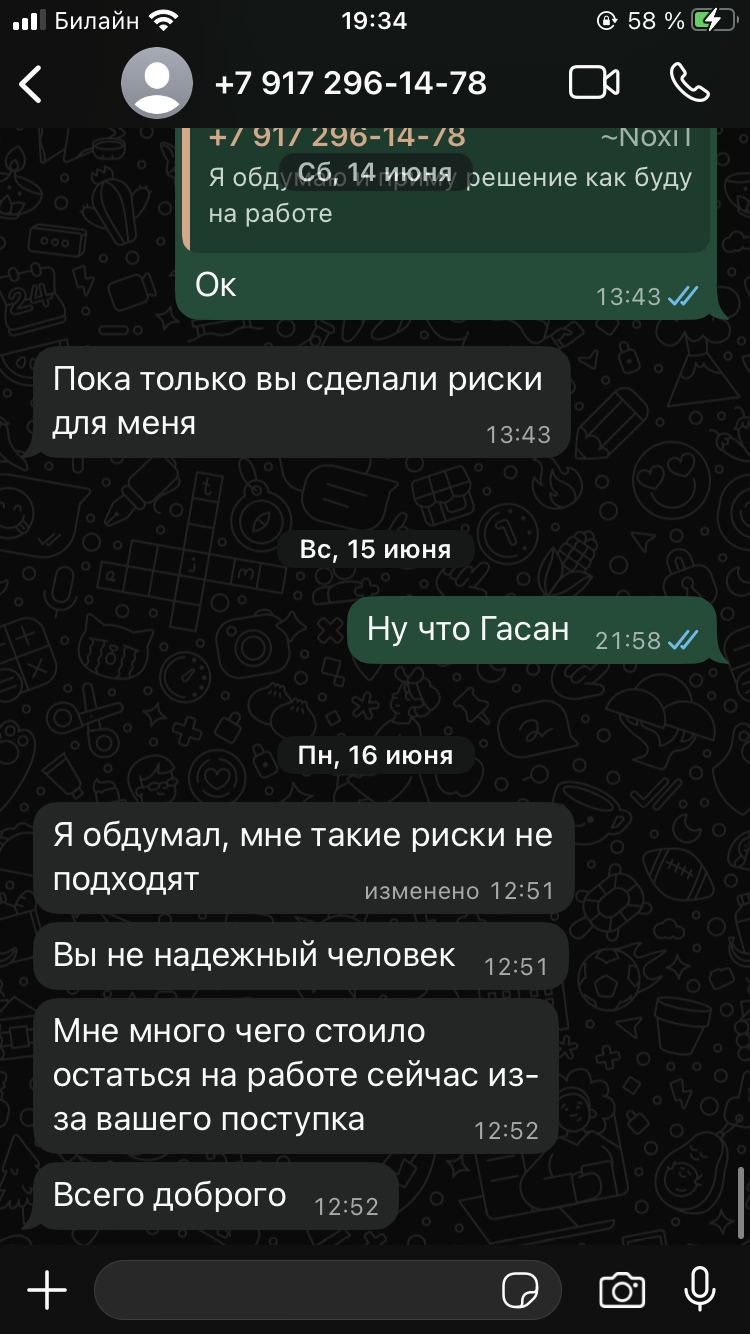Go back to the chat list

pos(32,84)
